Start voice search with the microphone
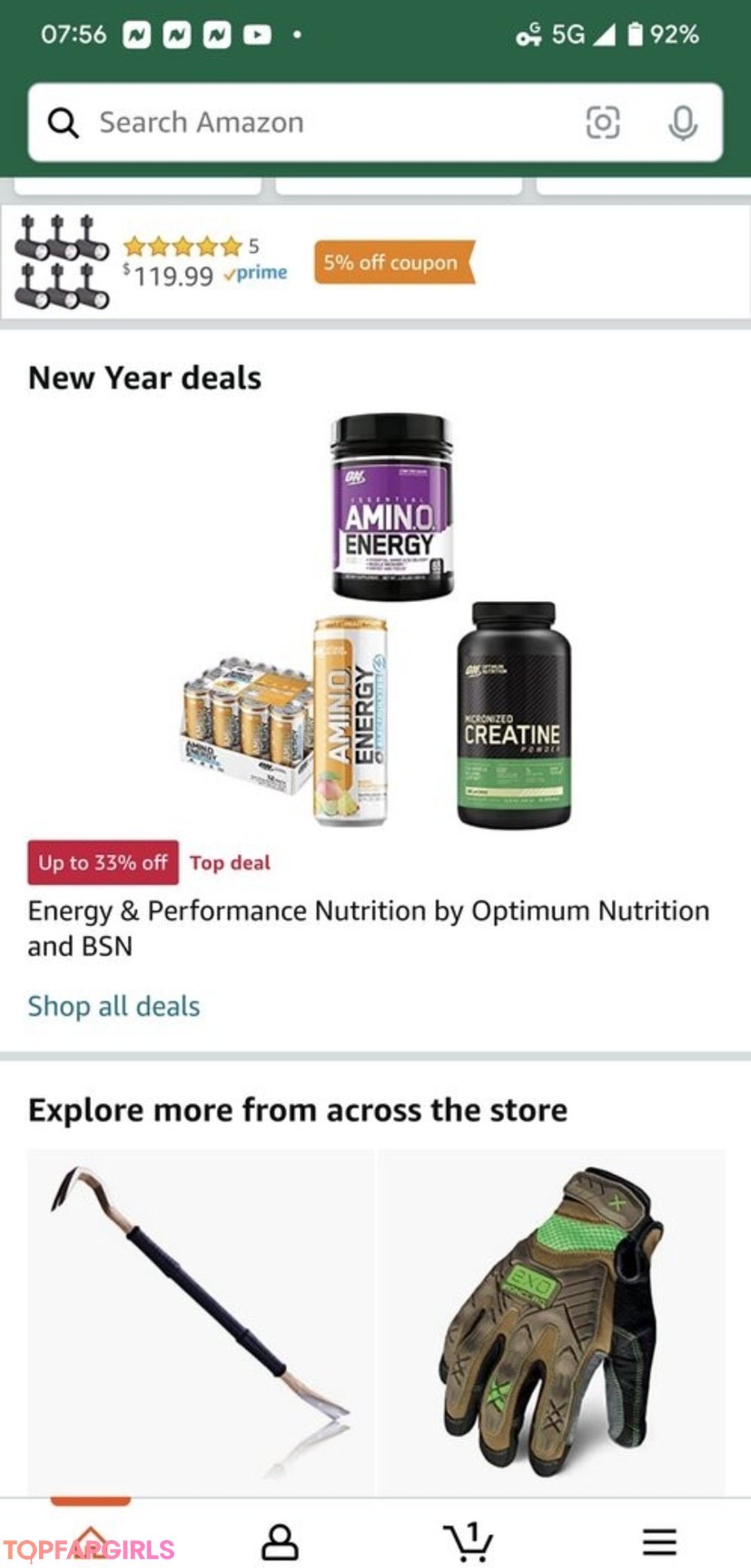This screenshot has height=1568, width=751. (683, 123)
